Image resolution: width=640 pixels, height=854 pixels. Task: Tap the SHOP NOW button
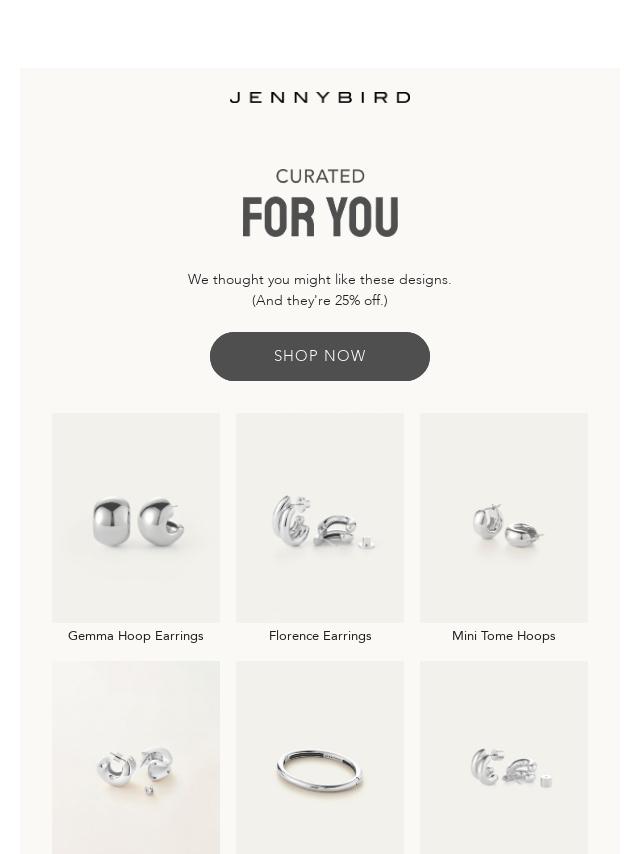coord(320,356)
